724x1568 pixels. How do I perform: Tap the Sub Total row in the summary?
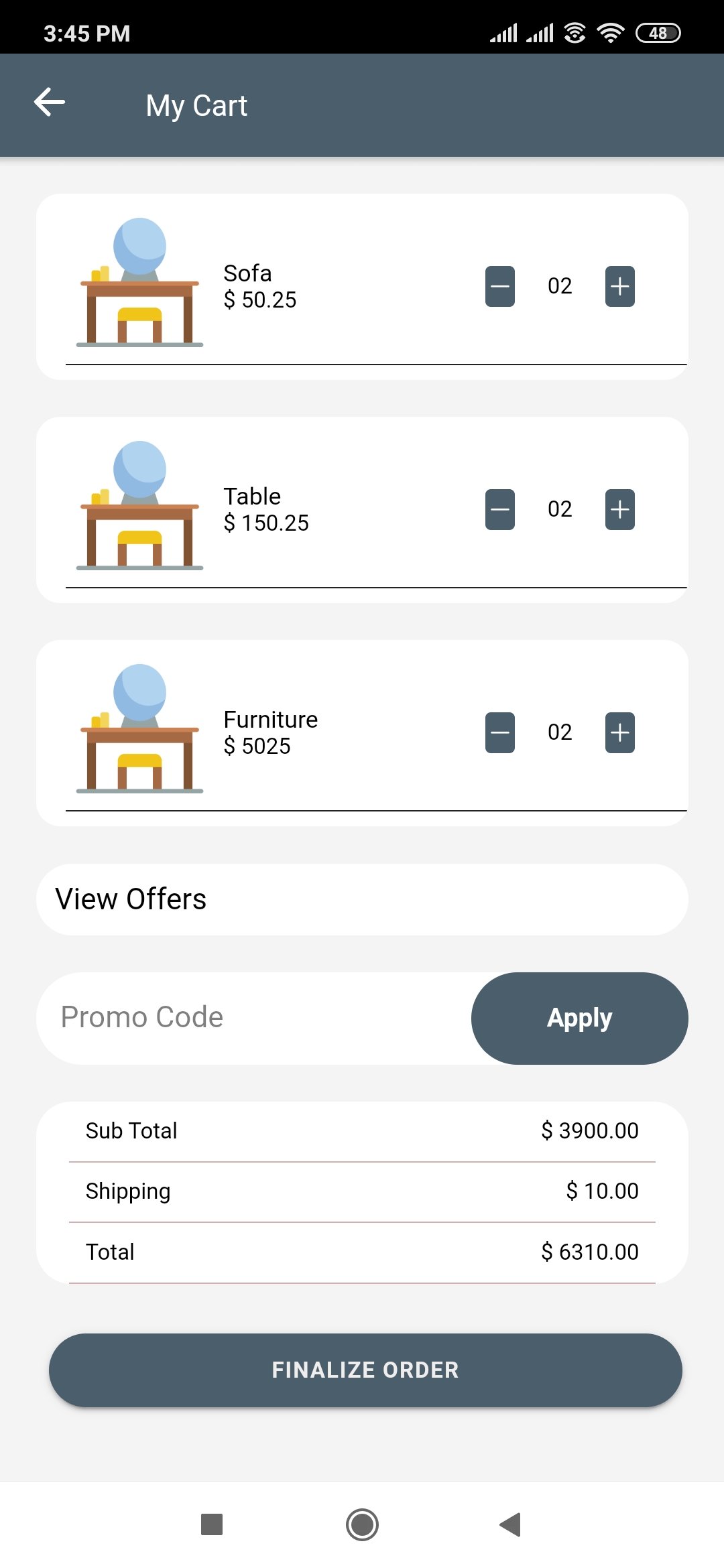pos(362,1130)
